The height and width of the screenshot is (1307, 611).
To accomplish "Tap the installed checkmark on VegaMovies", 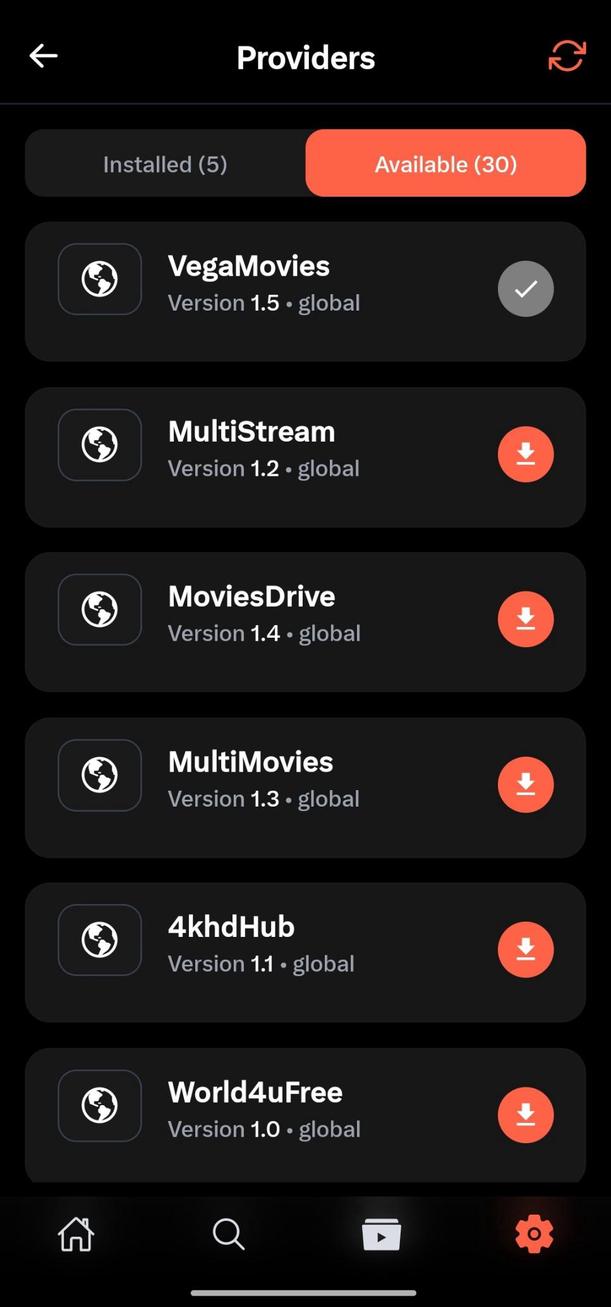I will point(526,289).
